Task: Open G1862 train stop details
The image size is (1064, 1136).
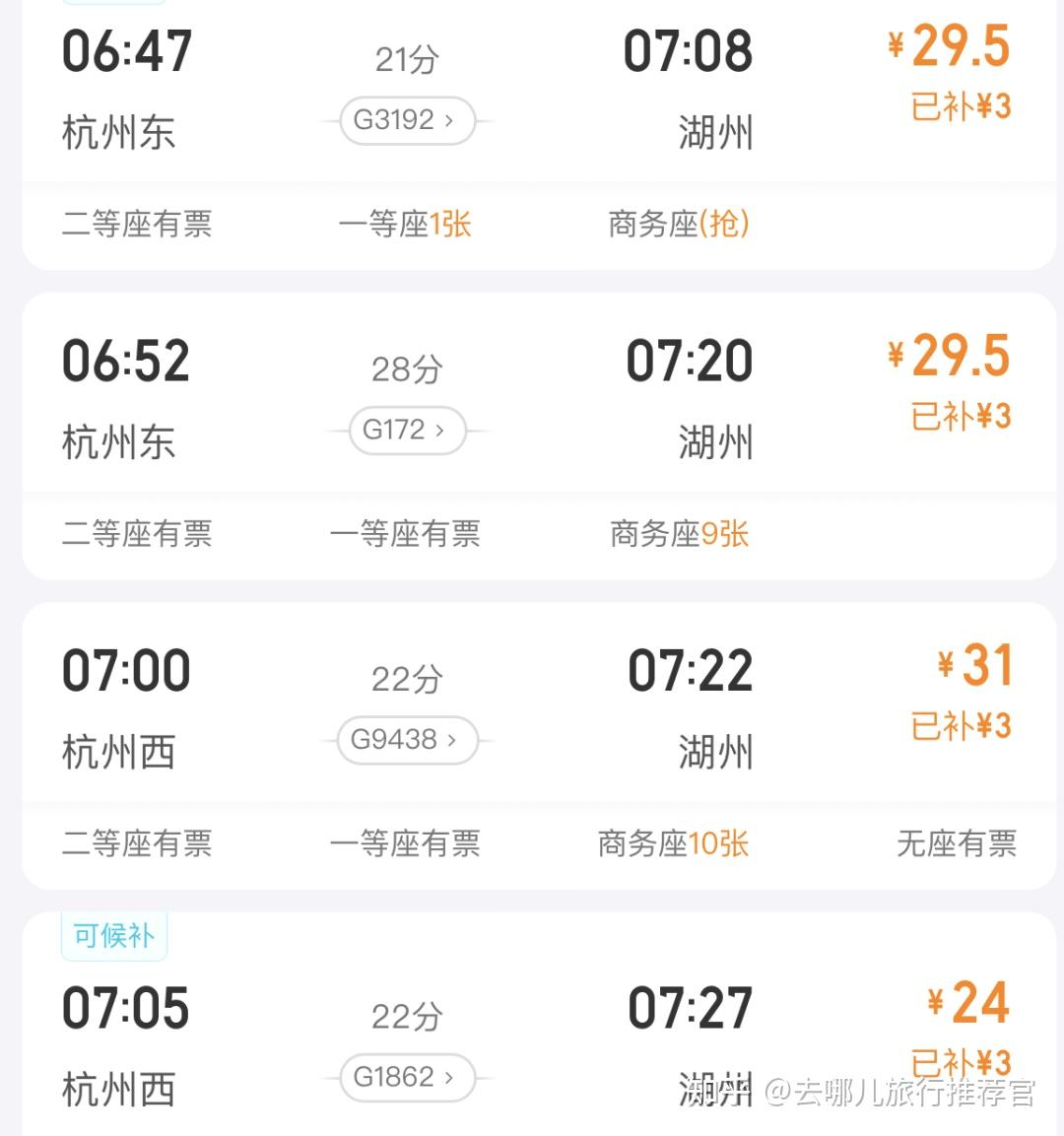Action: click(x=405, y=1078)
